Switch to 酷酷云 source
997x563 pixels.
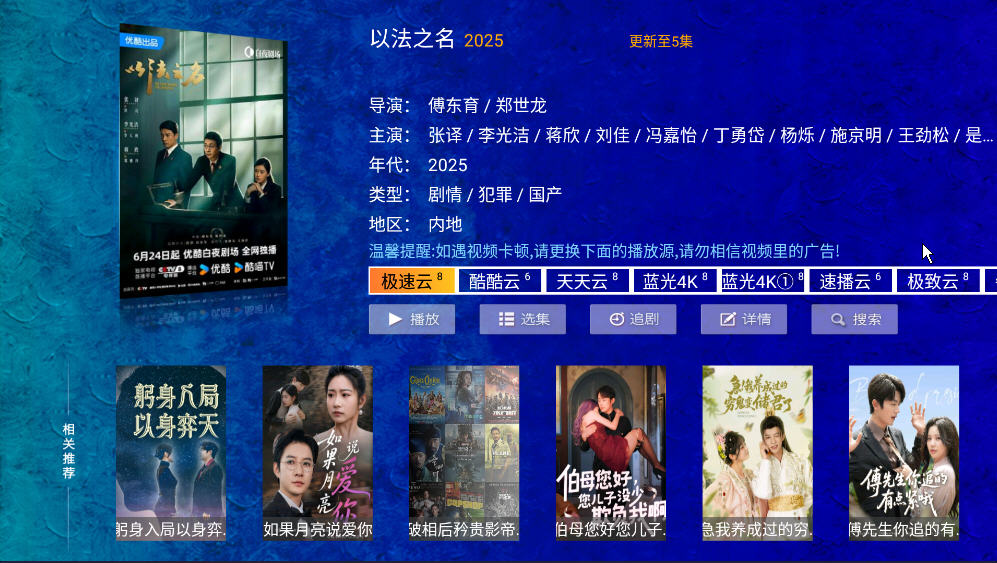click(500, 281)
